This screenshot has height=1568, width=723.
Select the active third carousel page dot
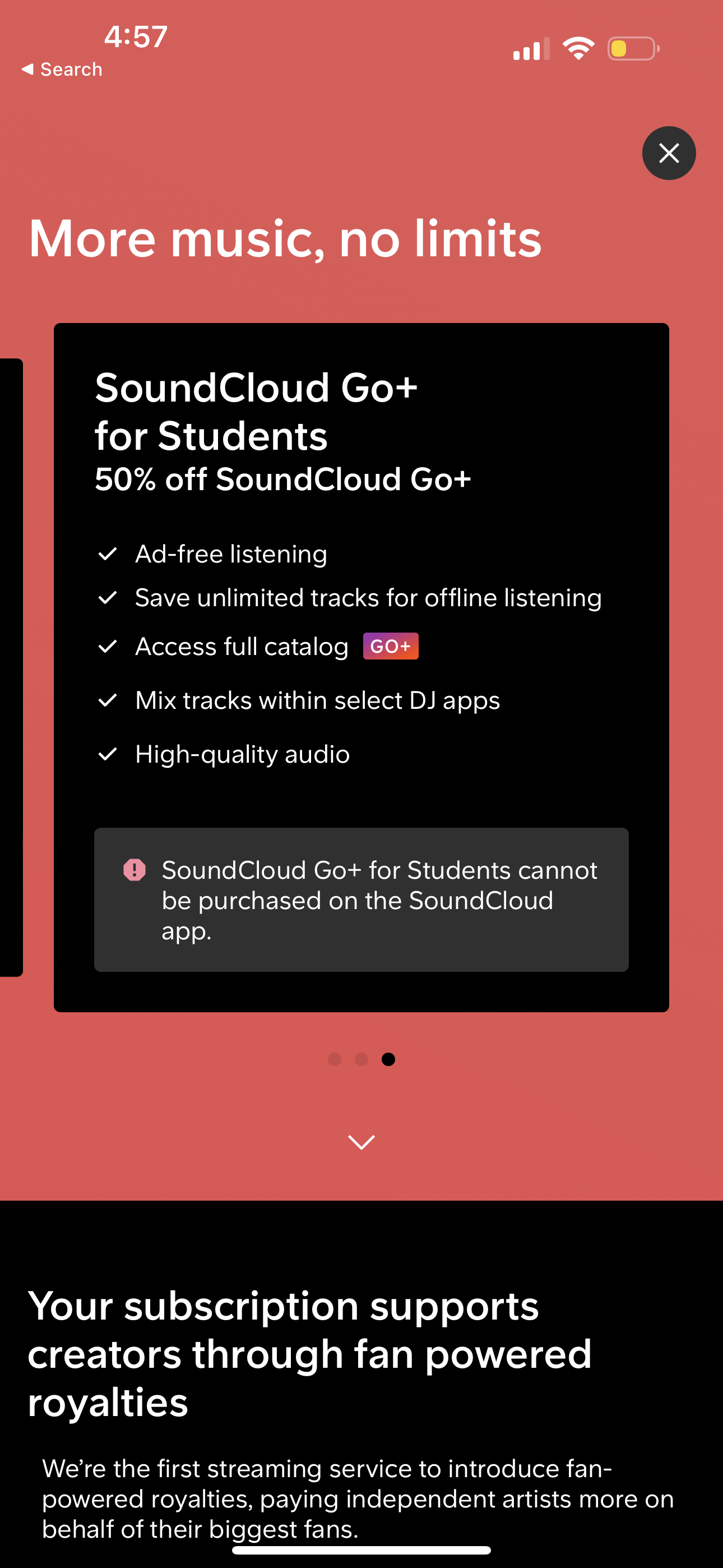point(389,1059)
